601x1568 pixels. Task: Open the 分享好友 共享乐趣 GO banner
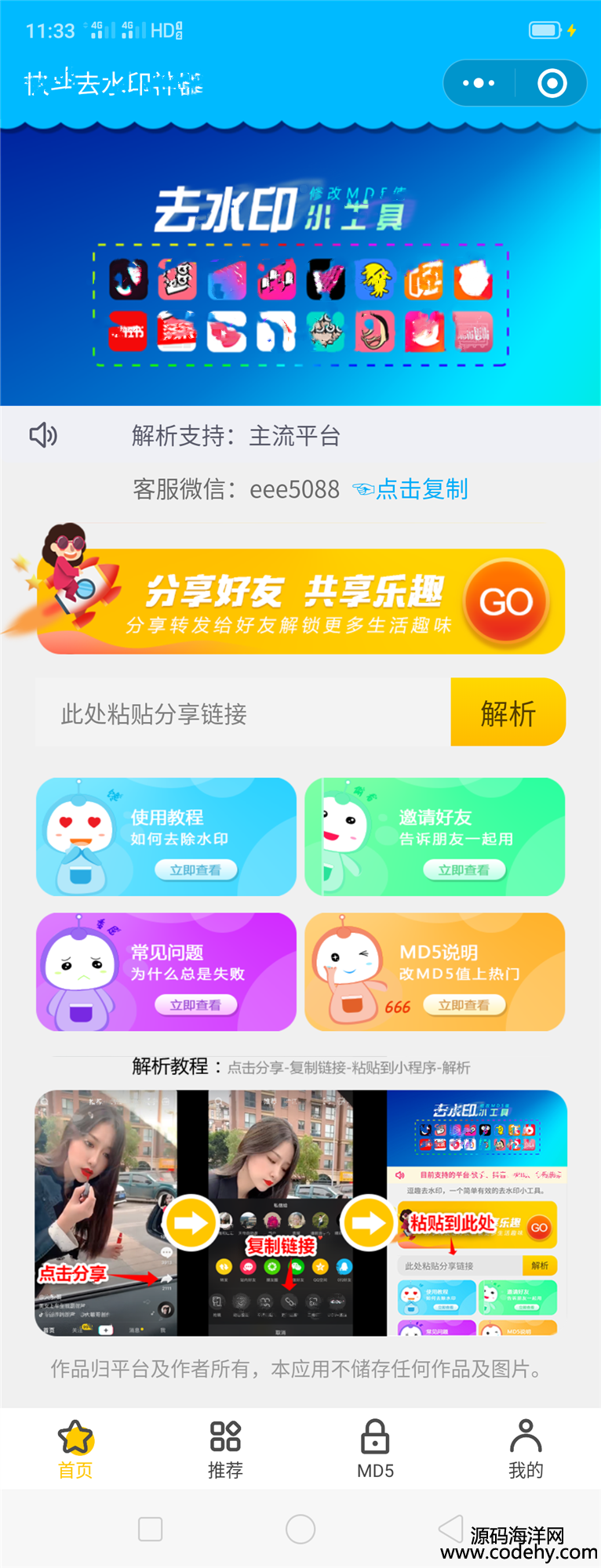pos(301,602)
